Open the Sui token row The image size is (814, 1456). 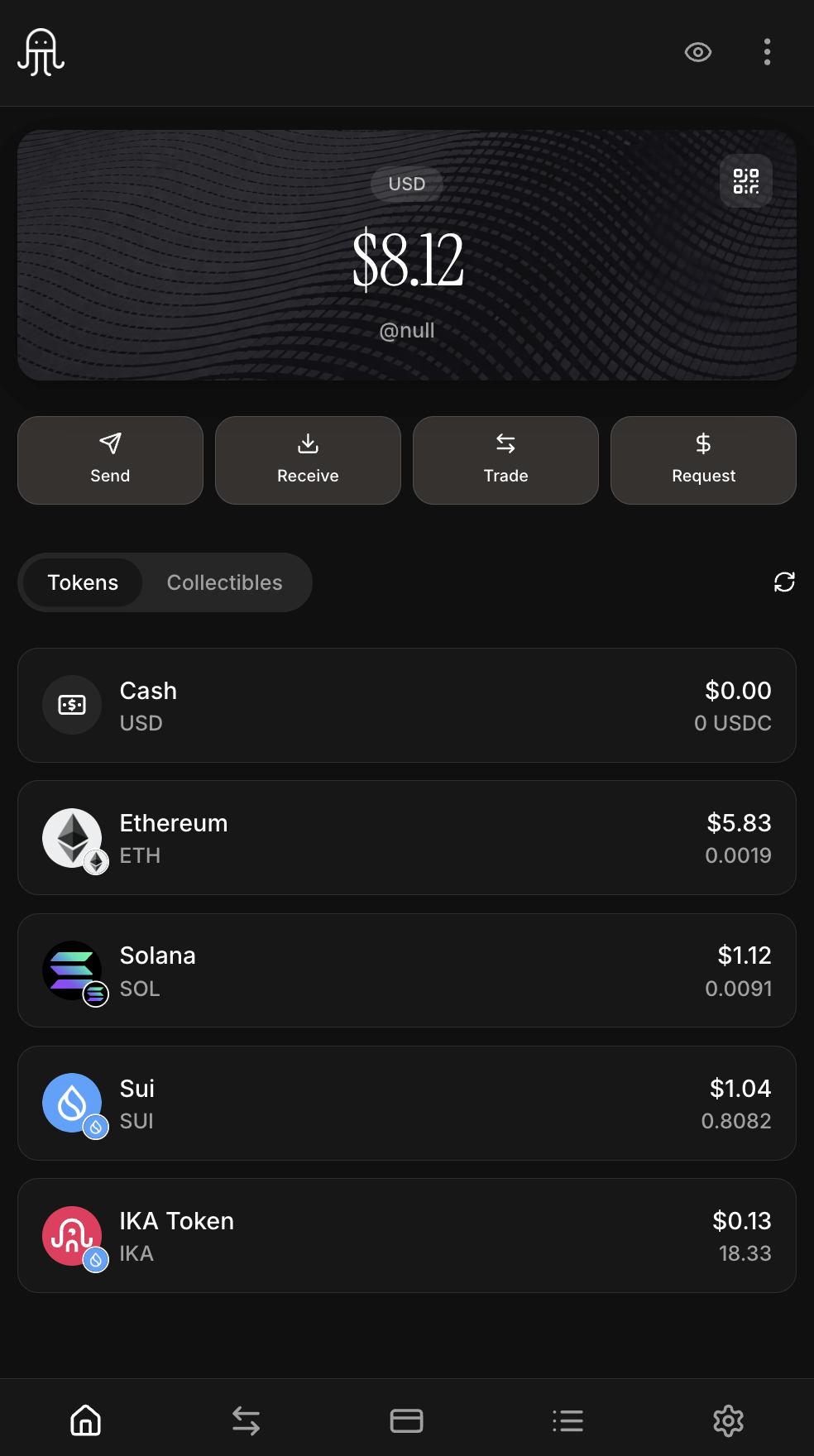click(x=406, y=1103)
